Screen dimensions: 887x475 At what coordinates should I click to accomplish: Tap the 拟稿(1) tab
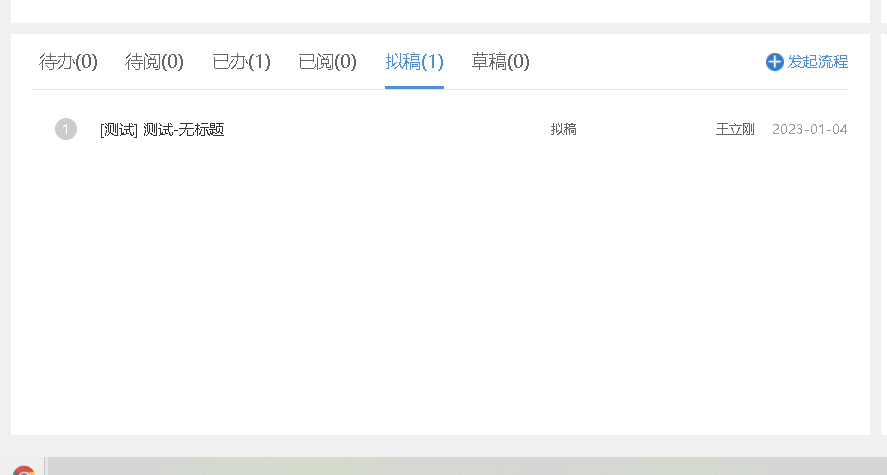click(x=414, y=62)
